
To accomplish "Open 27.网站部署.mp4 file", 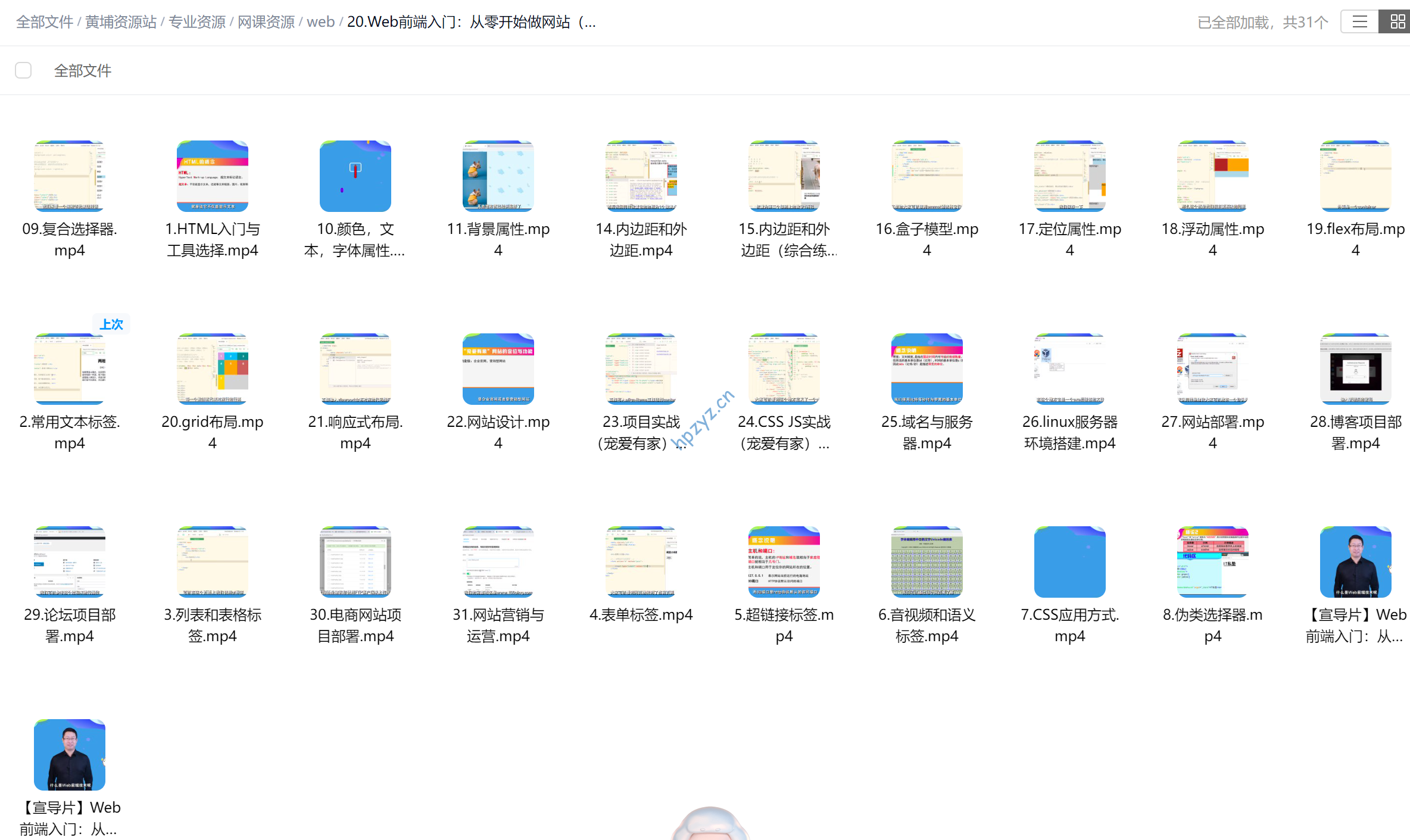I will pos(1213,369).
